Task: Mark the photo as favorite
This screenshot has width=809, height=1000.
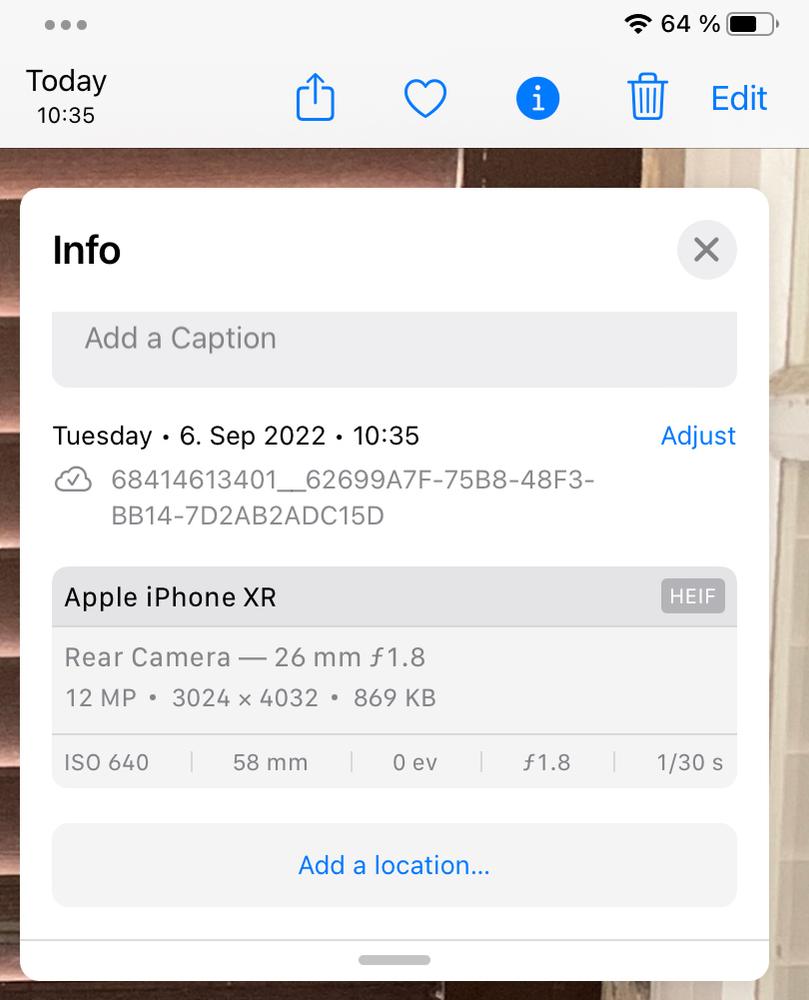Action: [x=425, y=99]
